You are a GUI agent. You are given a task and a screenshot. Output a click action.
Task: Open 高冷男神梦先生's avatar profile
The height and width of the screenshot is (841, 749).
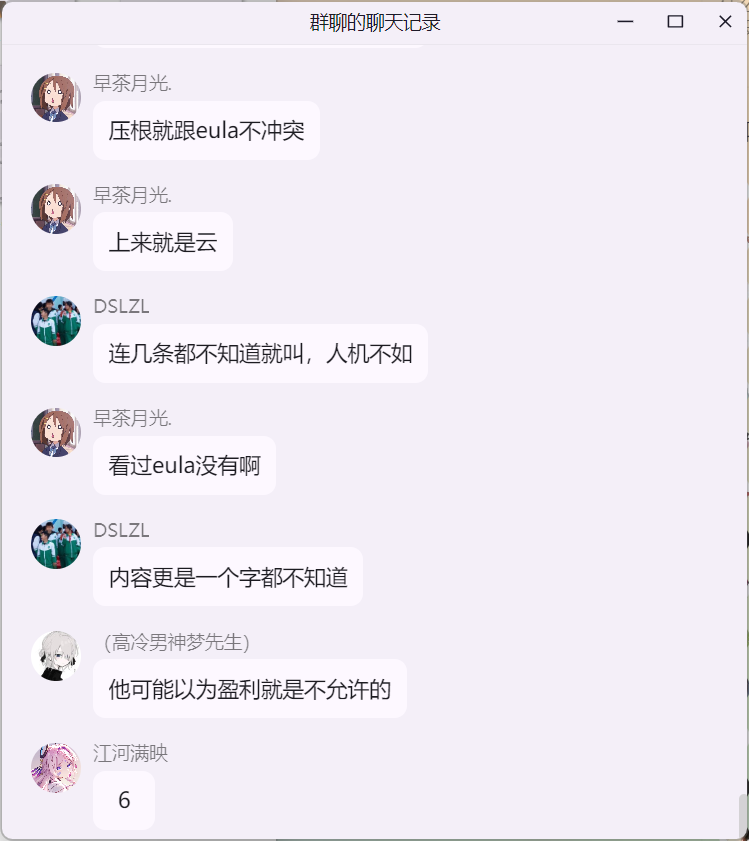56,656
